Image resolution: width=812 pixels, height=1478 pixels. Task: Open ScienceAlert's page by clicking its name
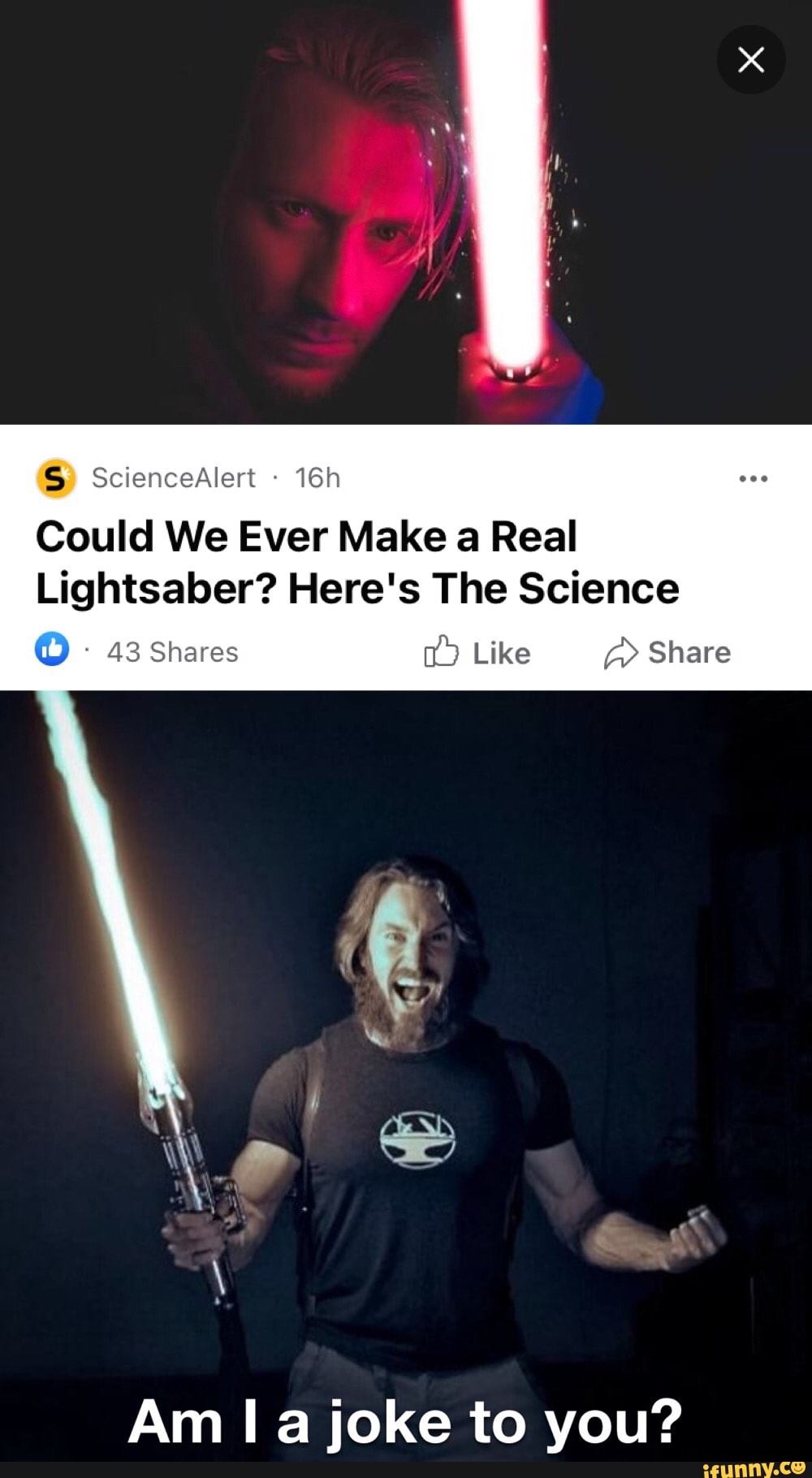coord(175,478)
